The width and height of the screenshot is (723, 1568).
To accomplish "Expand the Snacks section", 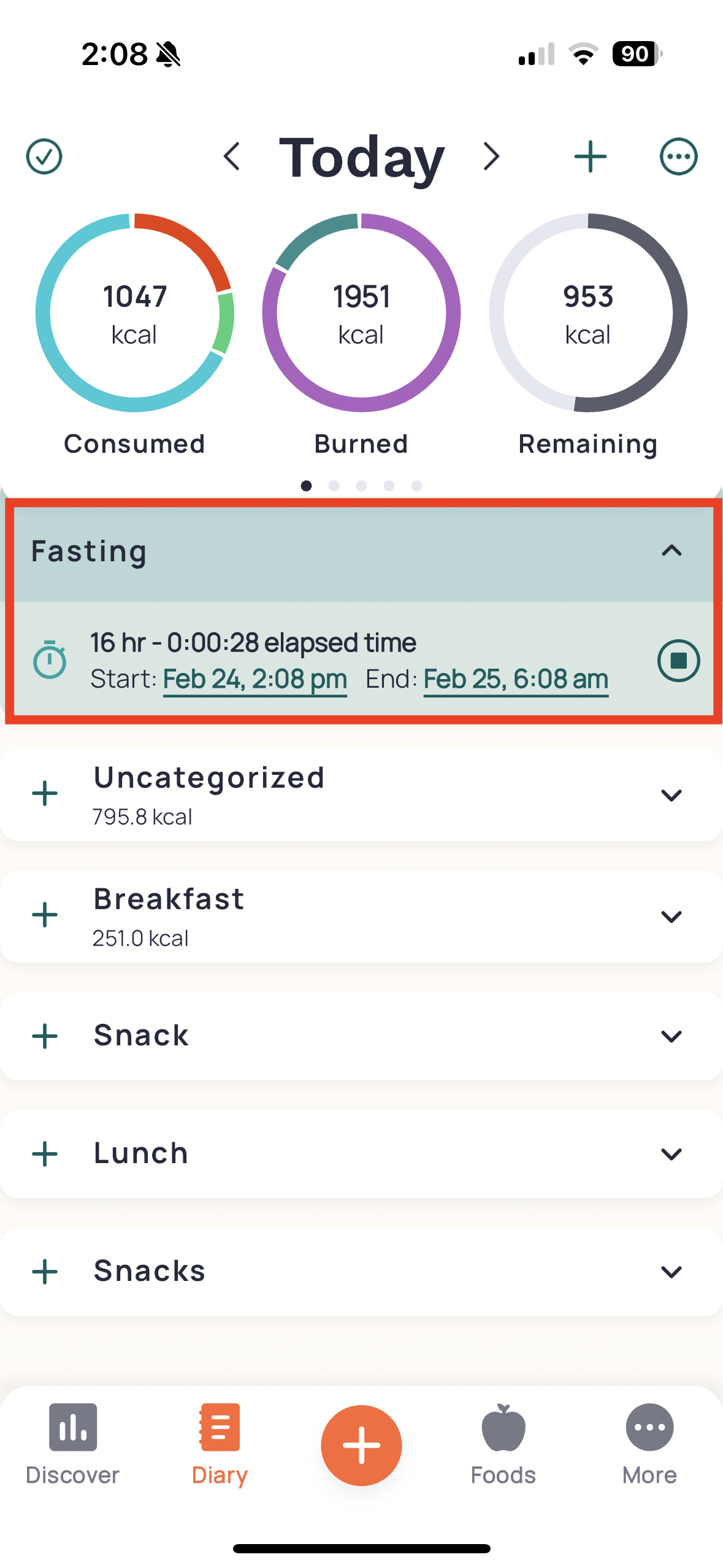I will tap(671, 1271).
